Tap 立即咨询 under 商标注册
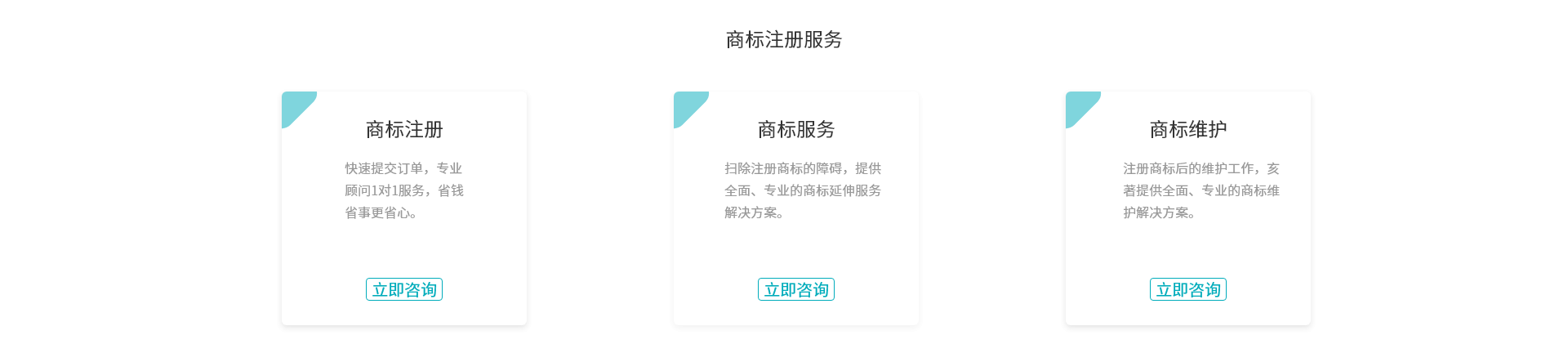1568x362 pixels. pyautogui.click(x=404, y=289)
